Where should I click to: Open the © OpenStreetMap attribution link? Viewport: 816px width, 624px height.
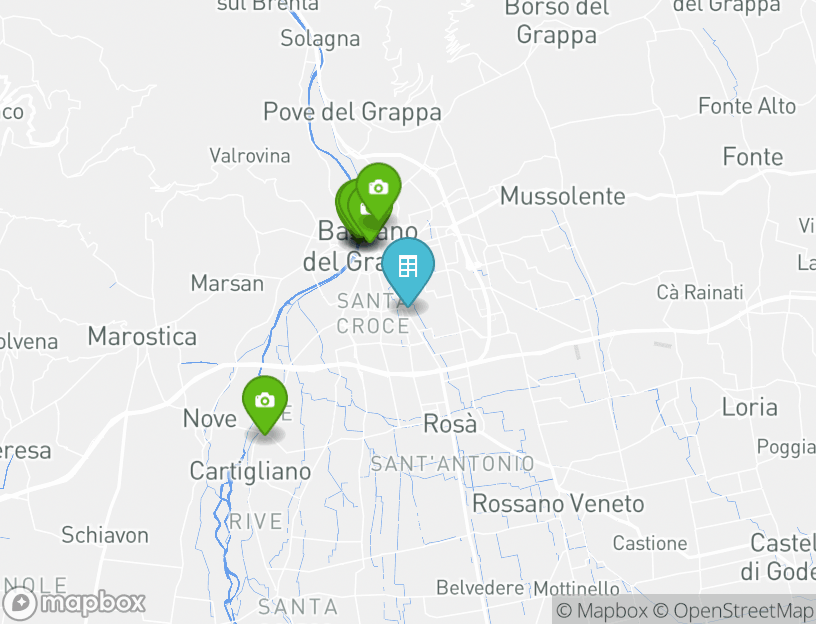[734, 610]
